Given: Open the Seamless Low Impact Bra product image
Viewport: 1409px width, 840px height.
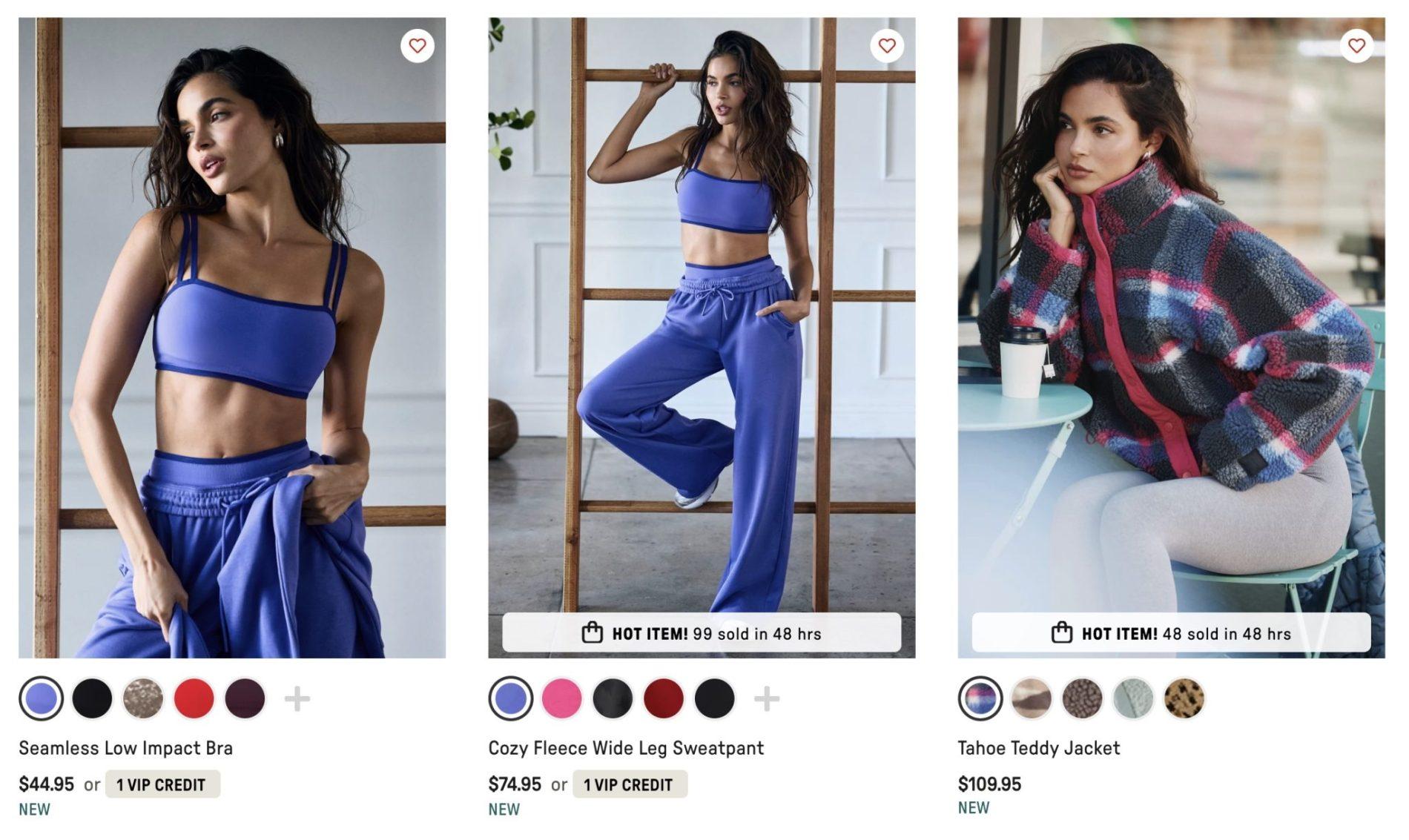Looking at the screenshot, I should (x=232, y=337).
